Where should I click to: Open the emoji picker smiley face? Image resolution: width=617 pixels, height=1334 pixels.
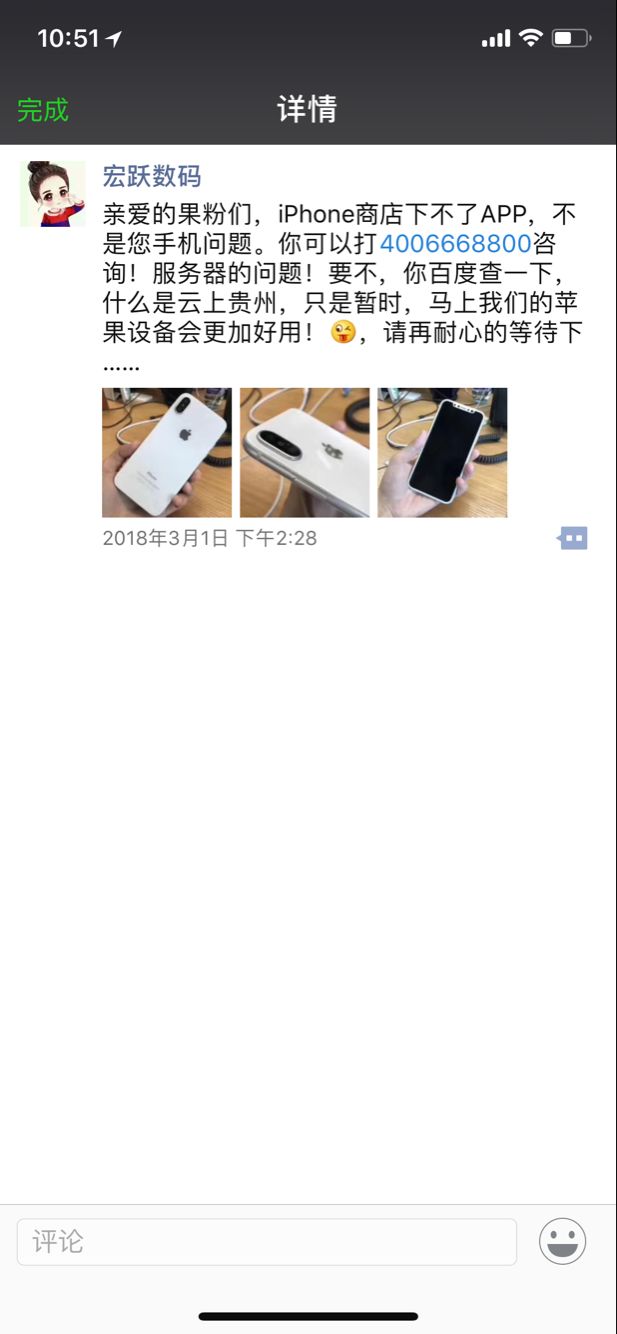coord(562,1242)
